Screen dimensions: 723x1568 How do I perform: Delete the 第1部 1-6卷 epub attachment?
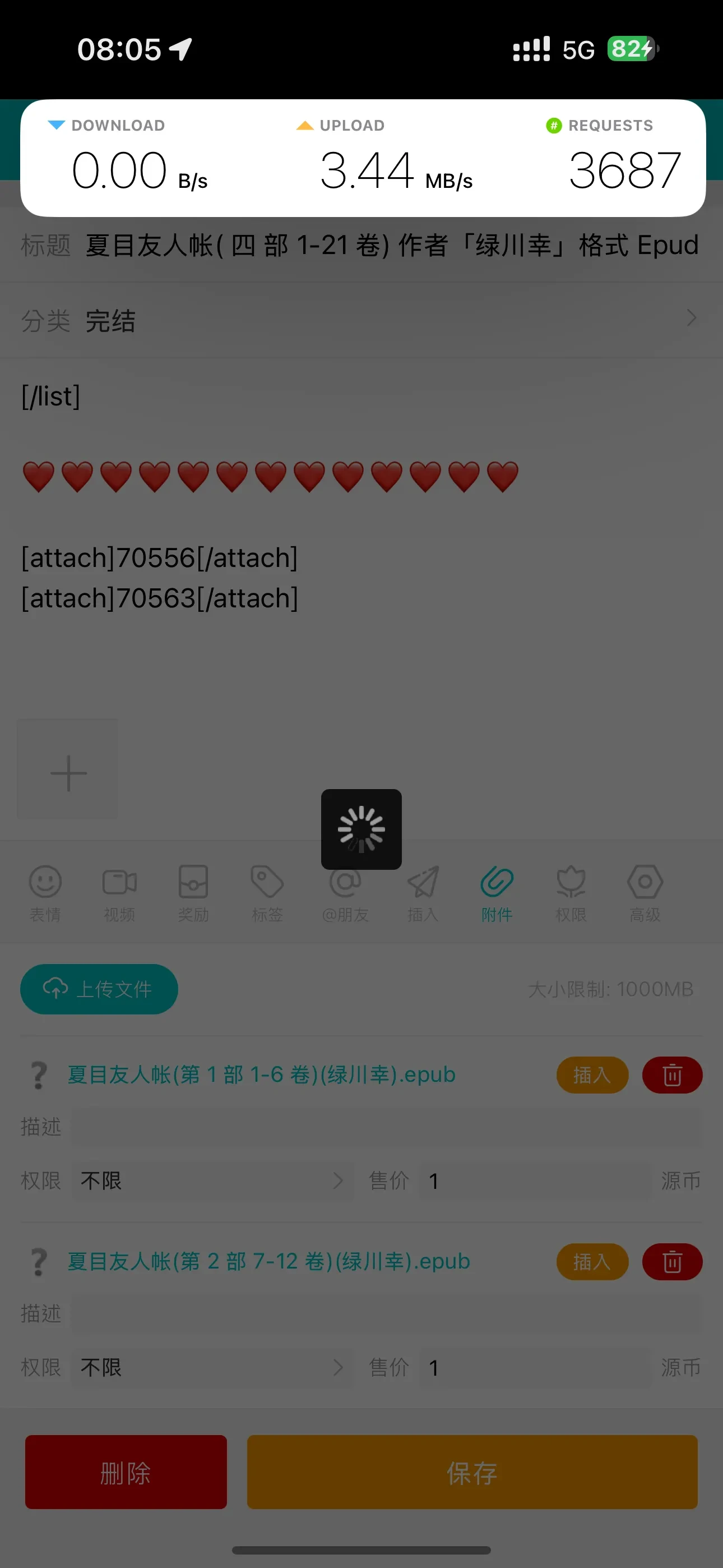[672, 1075]
